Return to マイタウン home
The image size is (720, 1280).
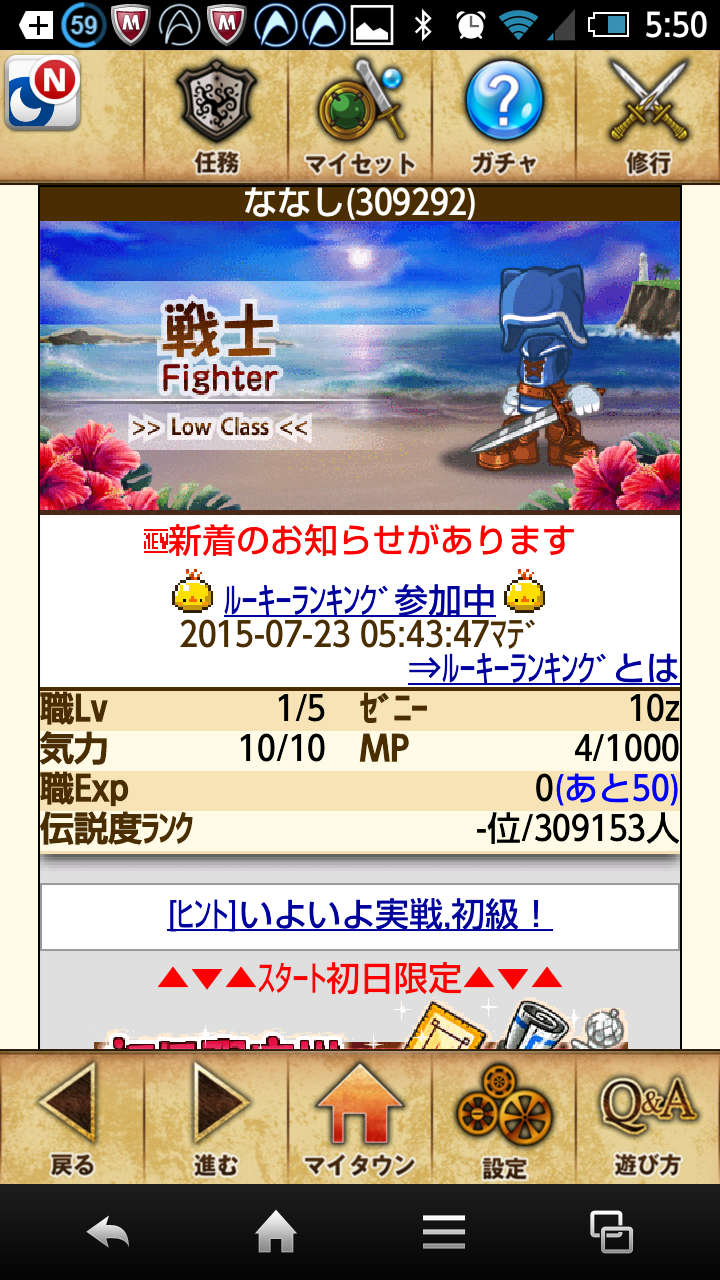(360, 1118)
